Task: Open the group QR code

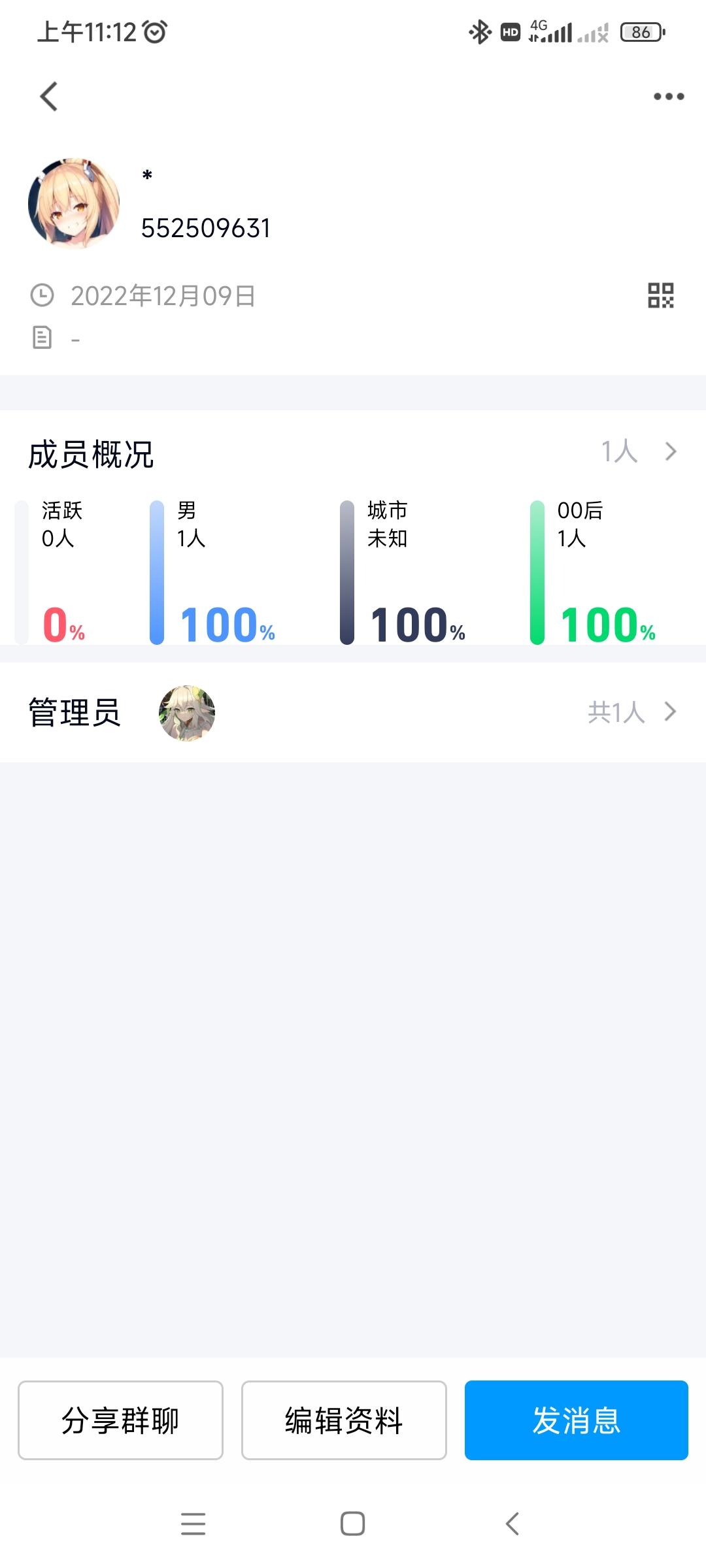Action: point(662,295)
